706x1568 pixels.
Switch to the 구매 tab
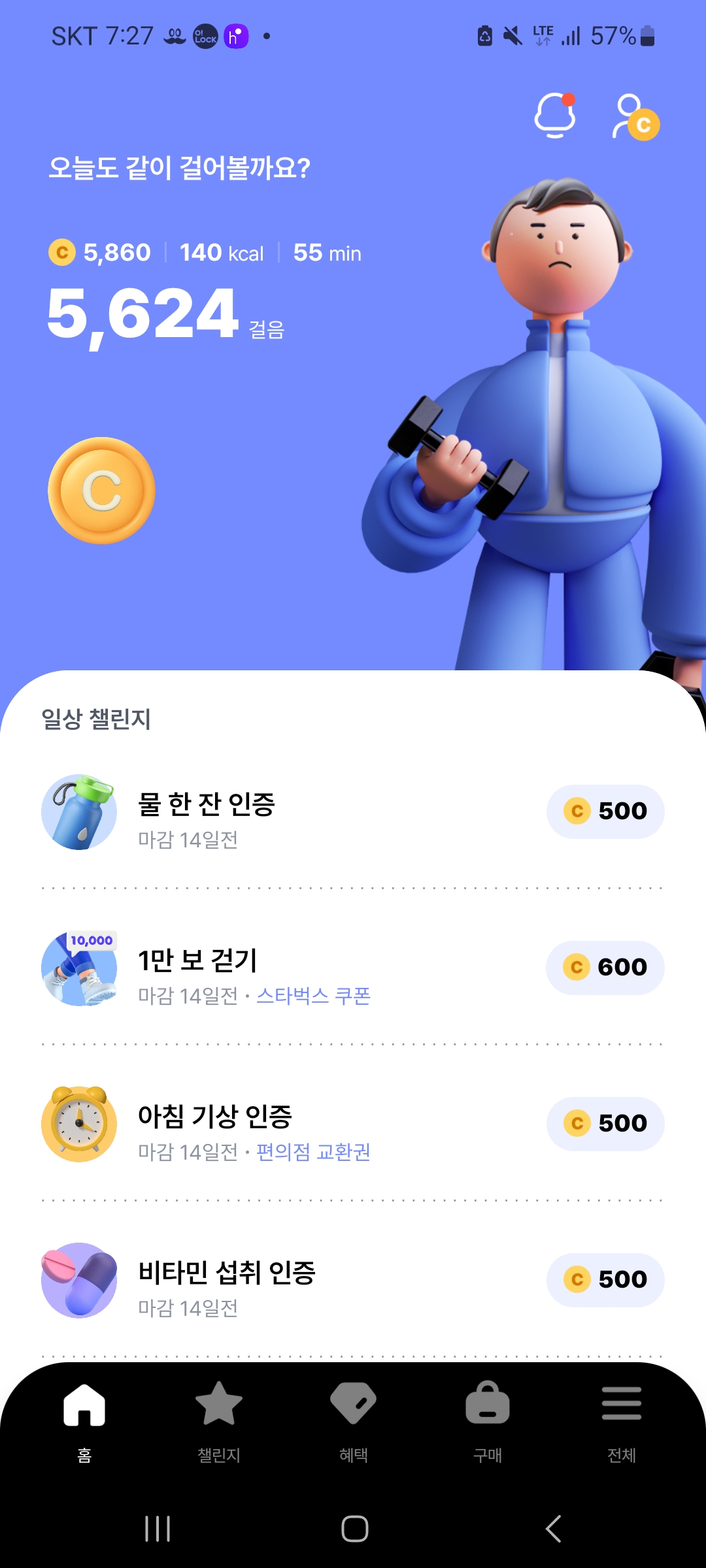click(488, 1419)
